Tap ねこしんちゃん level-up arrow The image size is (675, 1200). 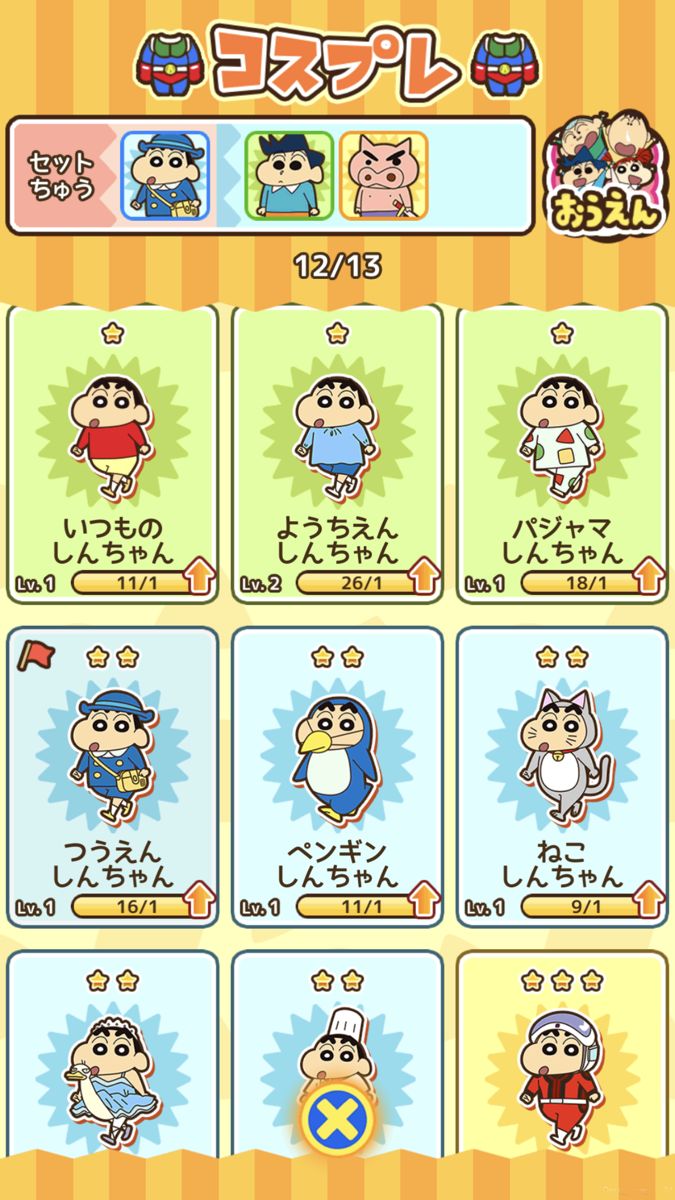click(649, 901)
